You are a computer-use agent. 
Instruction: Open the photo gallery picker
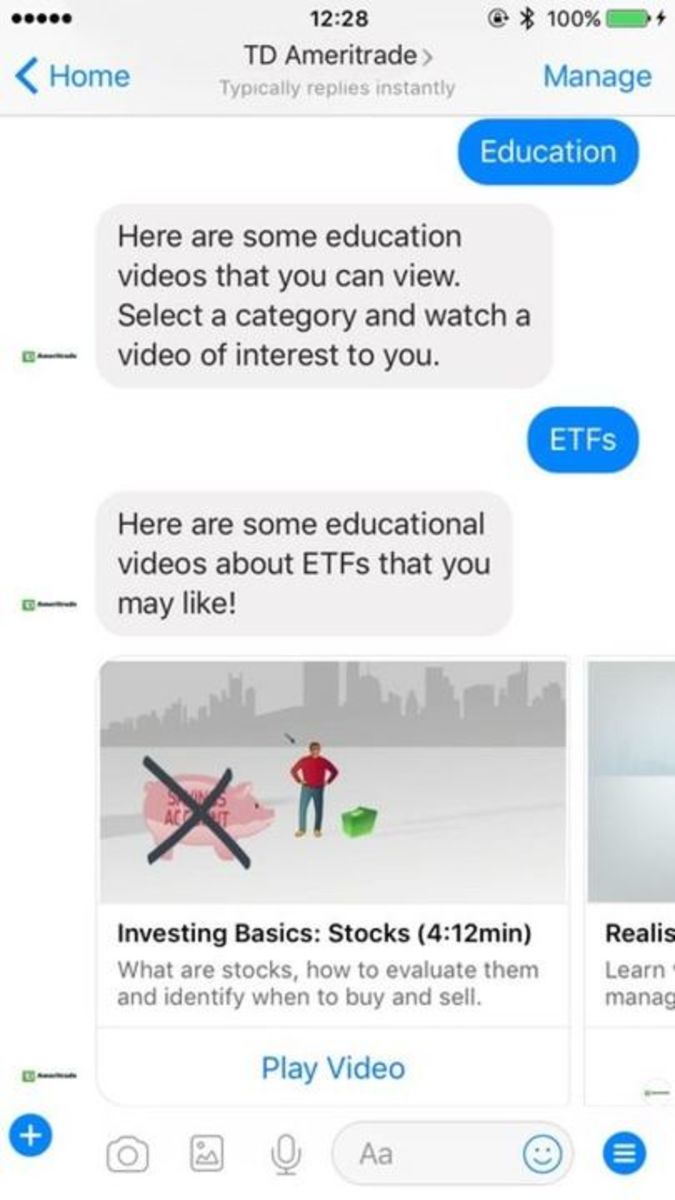click(x=206, y=1155)
